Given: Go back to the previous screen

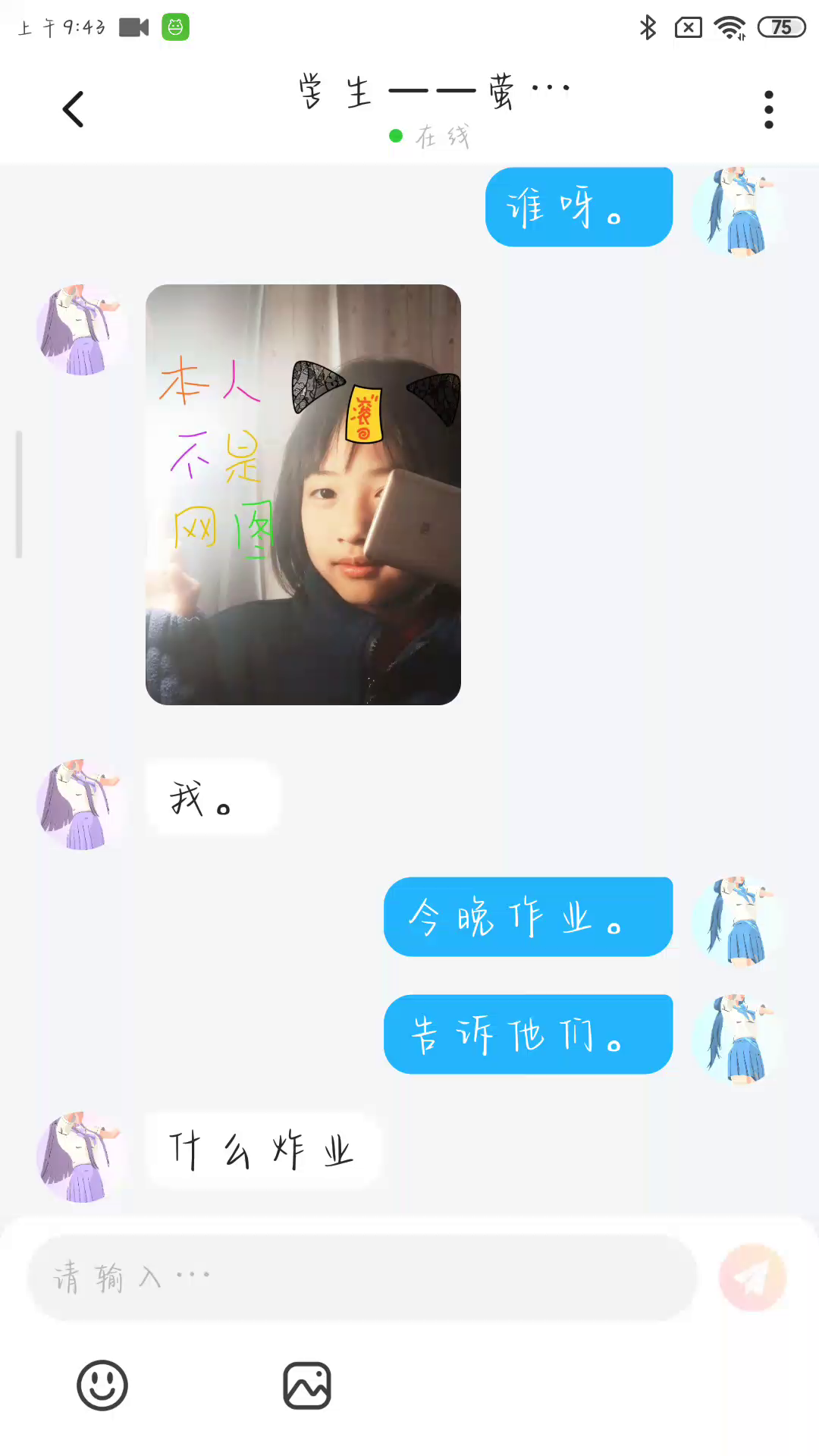Looking at the screenshot, I should [x=73, y=110].
